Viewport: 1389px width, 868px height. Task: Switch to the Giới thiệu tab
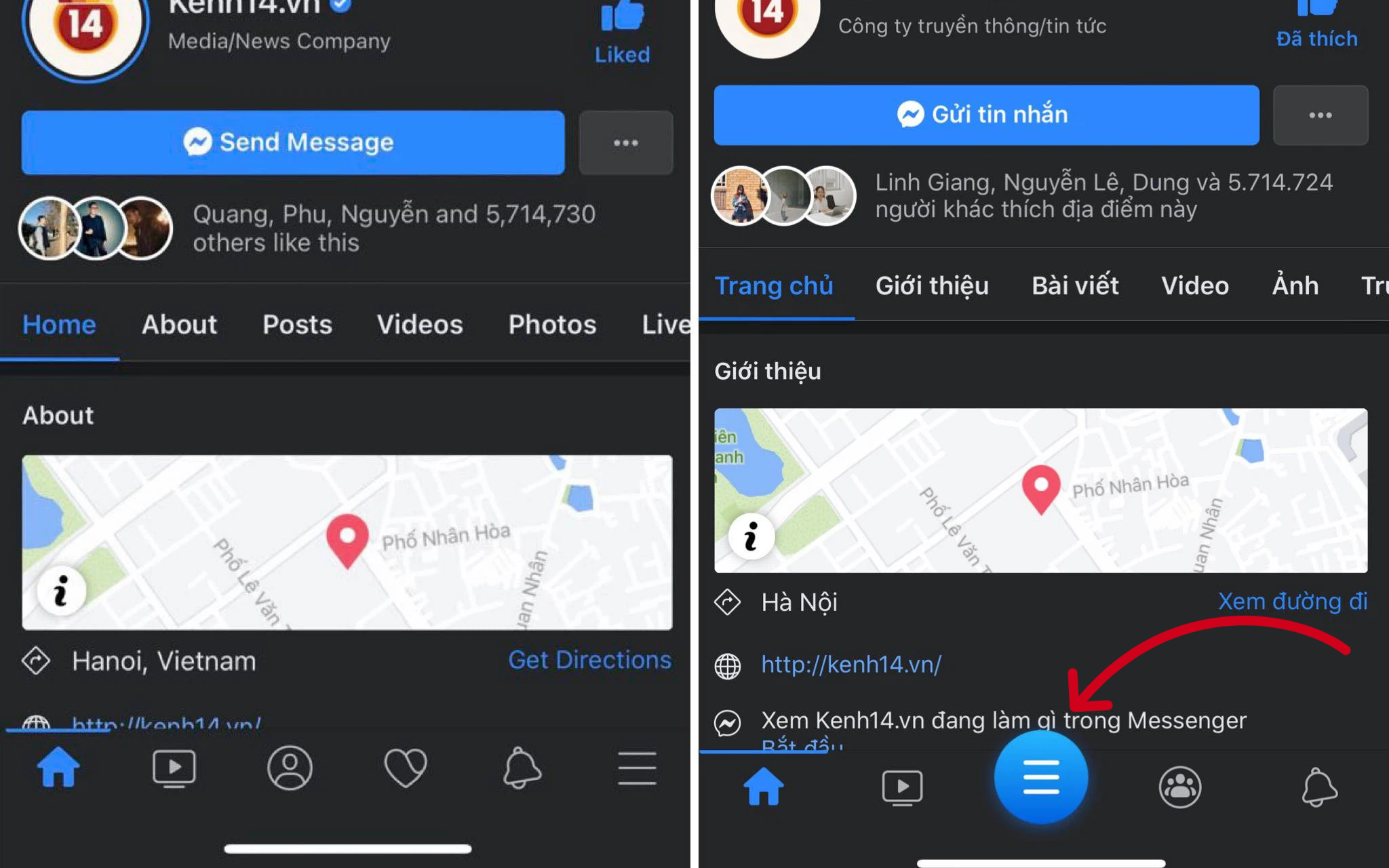[x=931, y=285]
